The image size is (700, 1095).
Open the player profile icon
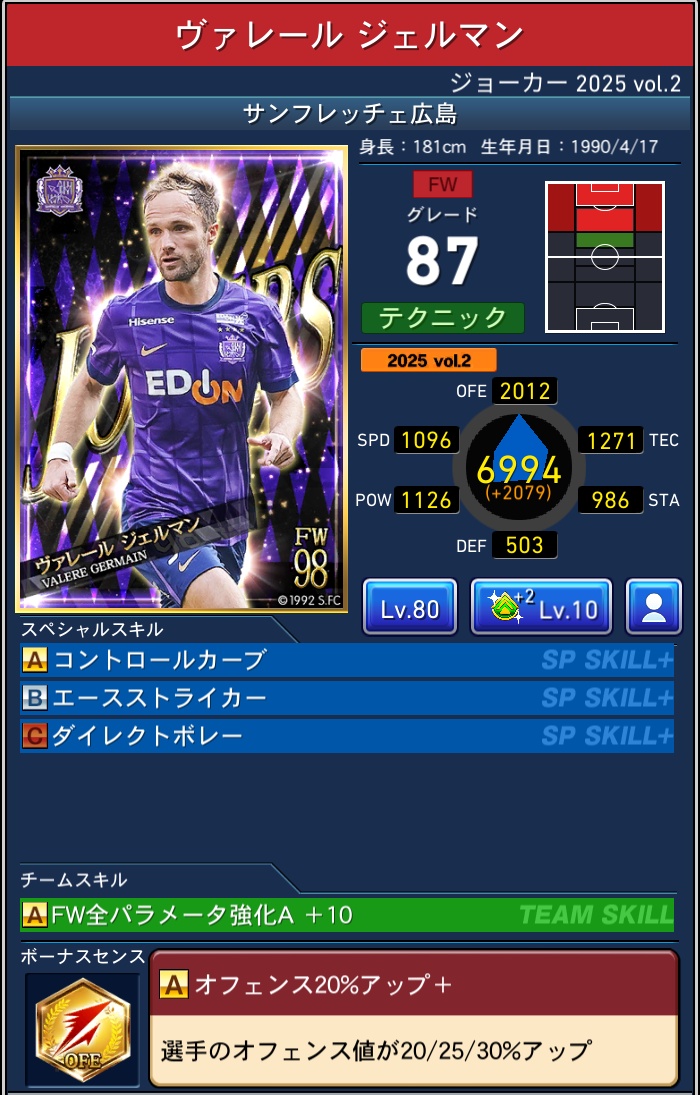tap(654, 608)
